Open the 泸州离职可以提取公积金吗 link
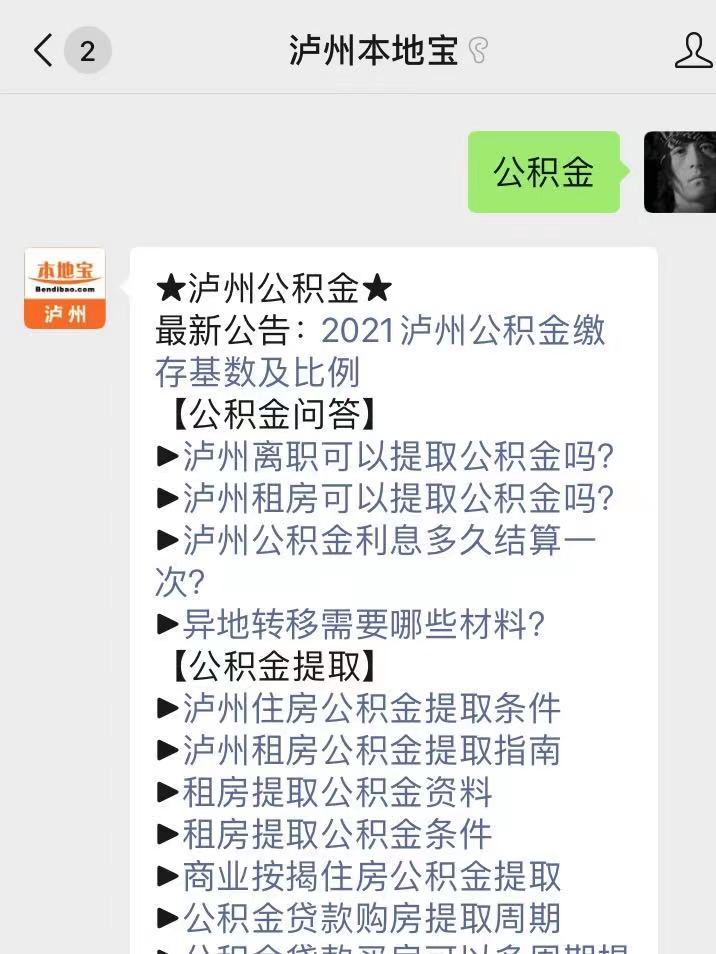 397,457
